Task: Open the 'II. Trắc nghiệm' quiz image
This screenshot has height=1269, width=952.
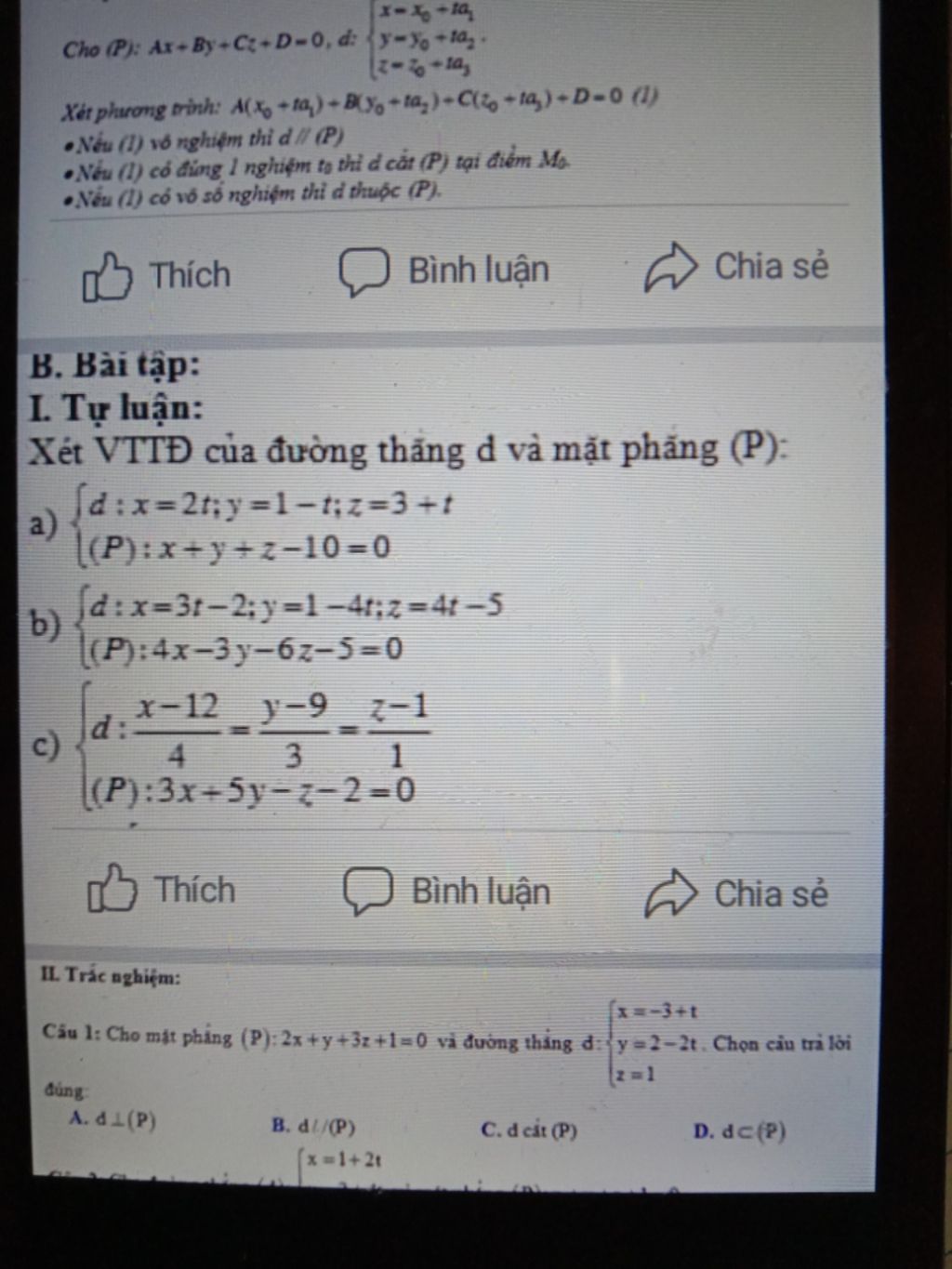Action: coord(446,1069)
